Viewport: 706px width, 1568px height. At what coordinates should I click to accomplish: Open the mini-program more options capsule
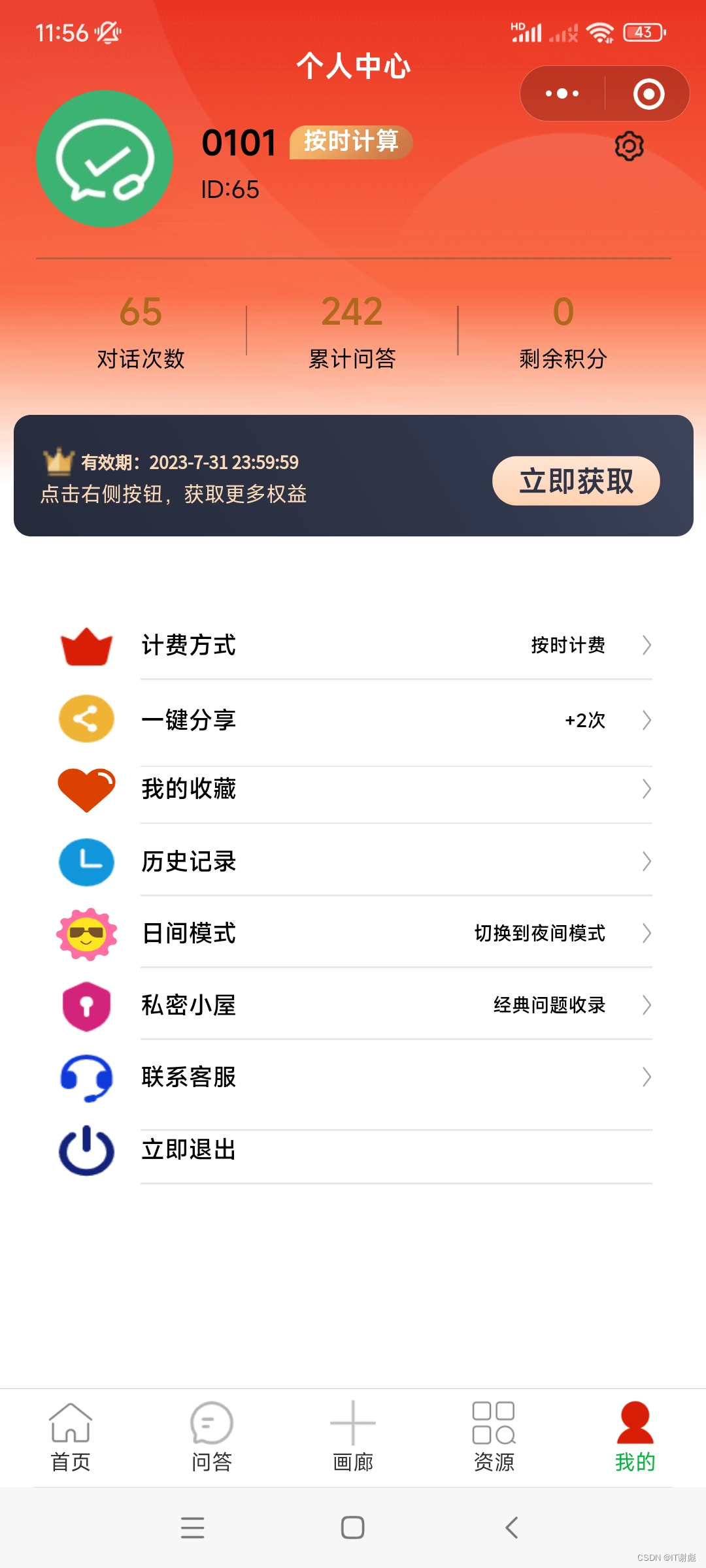[560, 93]
